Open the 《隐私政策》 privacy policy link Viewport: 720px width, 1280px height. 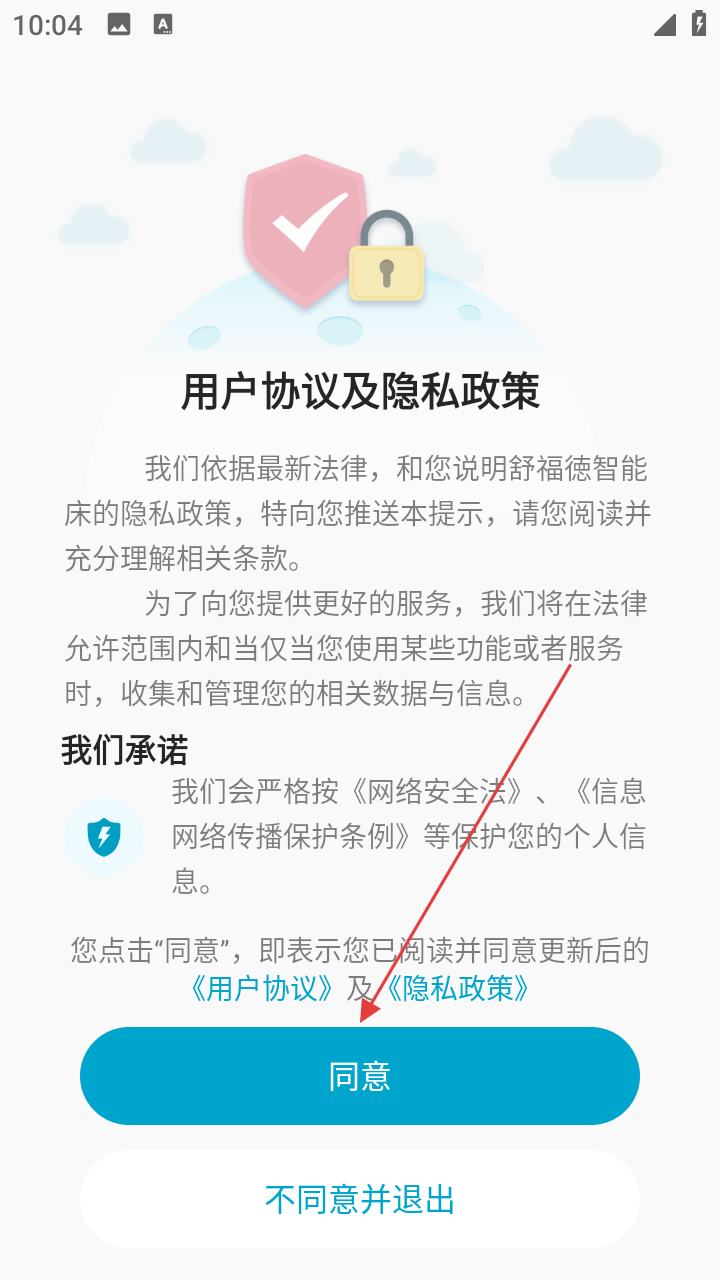click(456, 988)
